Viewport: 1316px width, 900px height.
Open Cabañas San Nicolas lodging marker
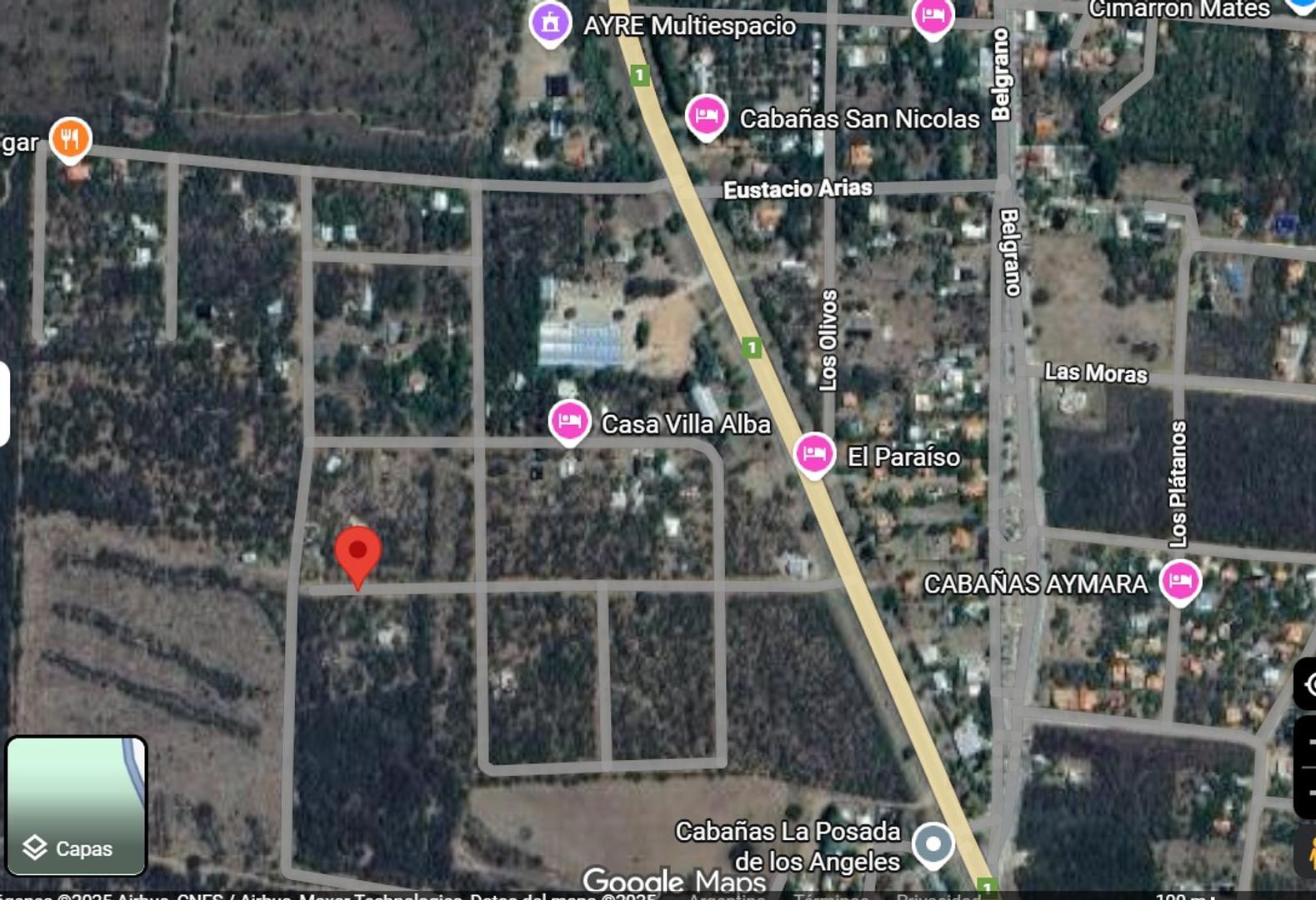coord(707,116)
